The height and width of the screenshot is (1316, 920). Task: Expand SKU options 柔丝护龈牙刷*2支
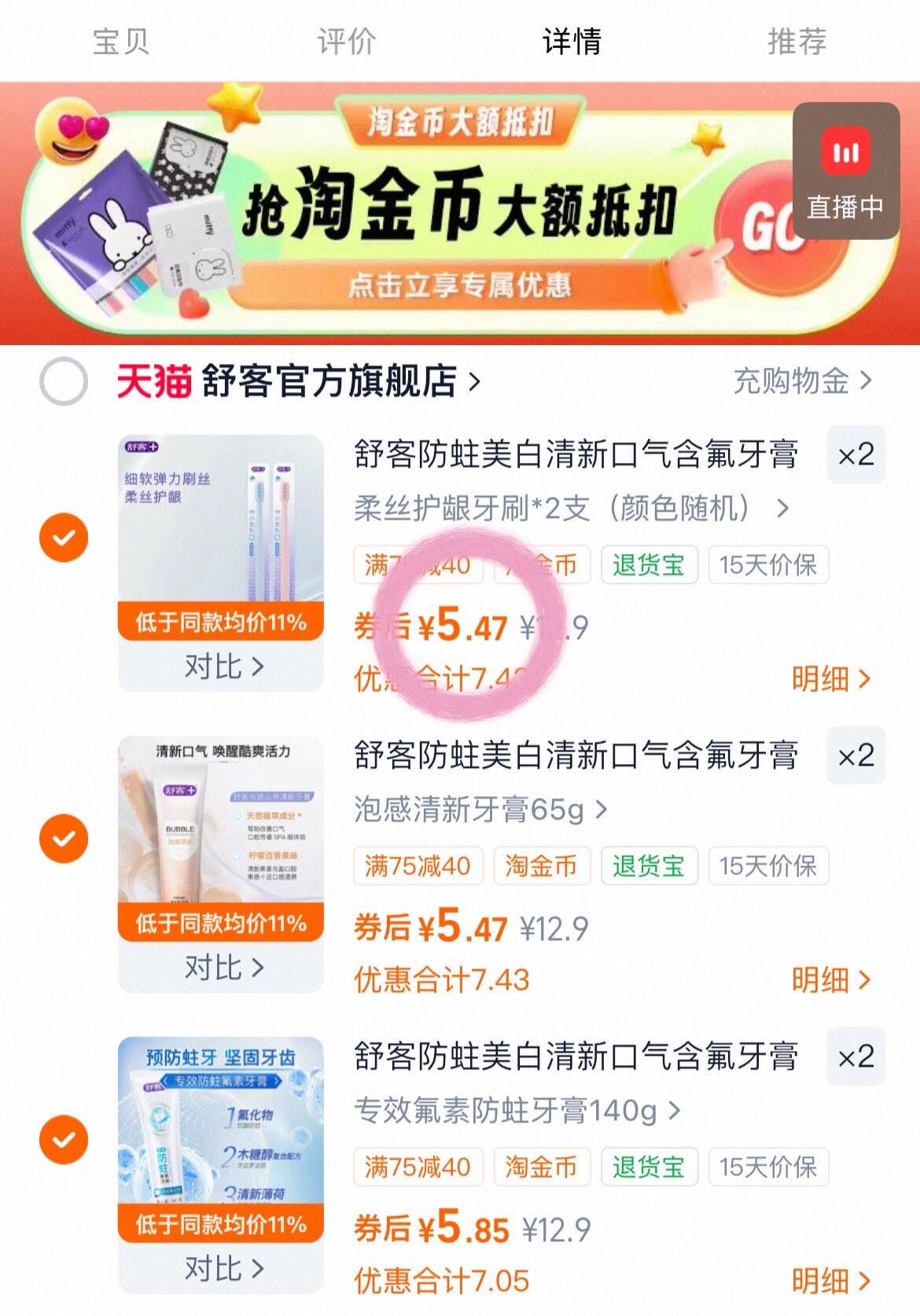pos(566,509)
